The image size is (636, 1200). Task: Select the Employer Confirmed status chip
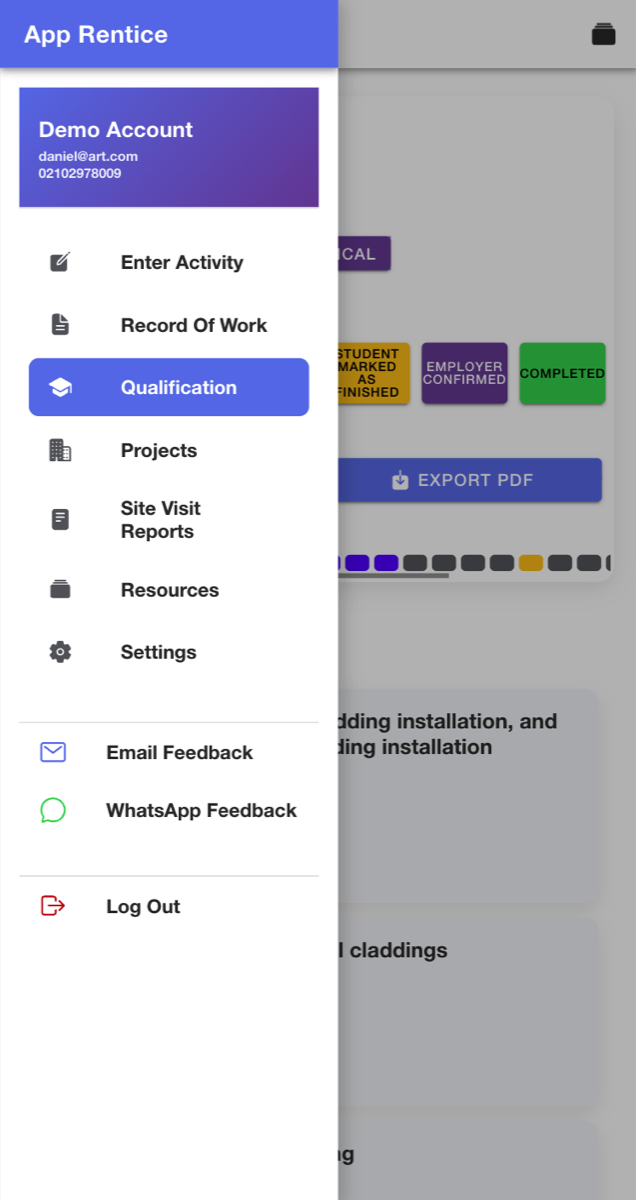(x=464, y=373)
